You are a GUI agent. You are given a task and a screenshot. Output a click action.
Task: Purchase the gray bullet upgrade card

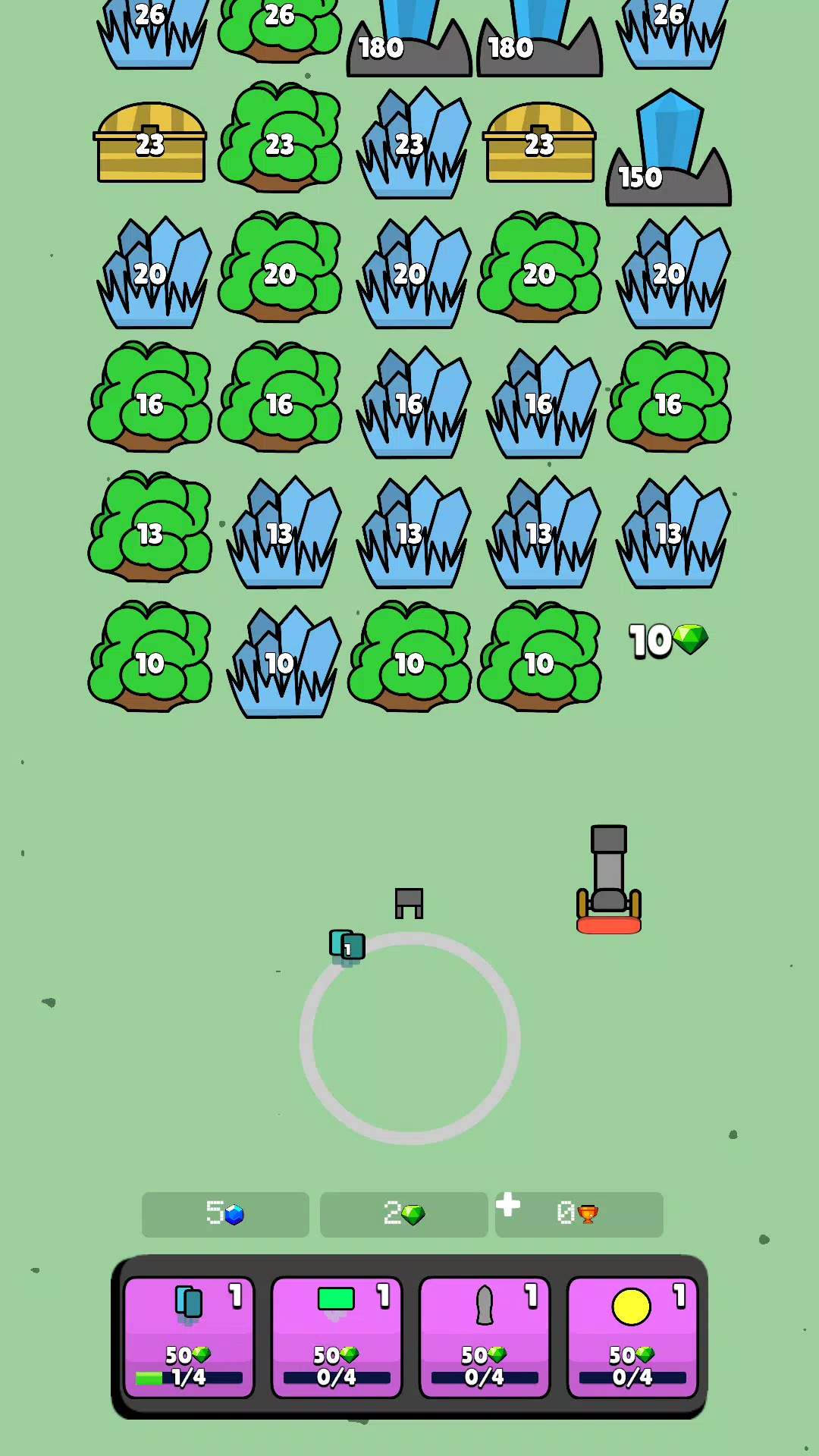(x=484, y=1336)
